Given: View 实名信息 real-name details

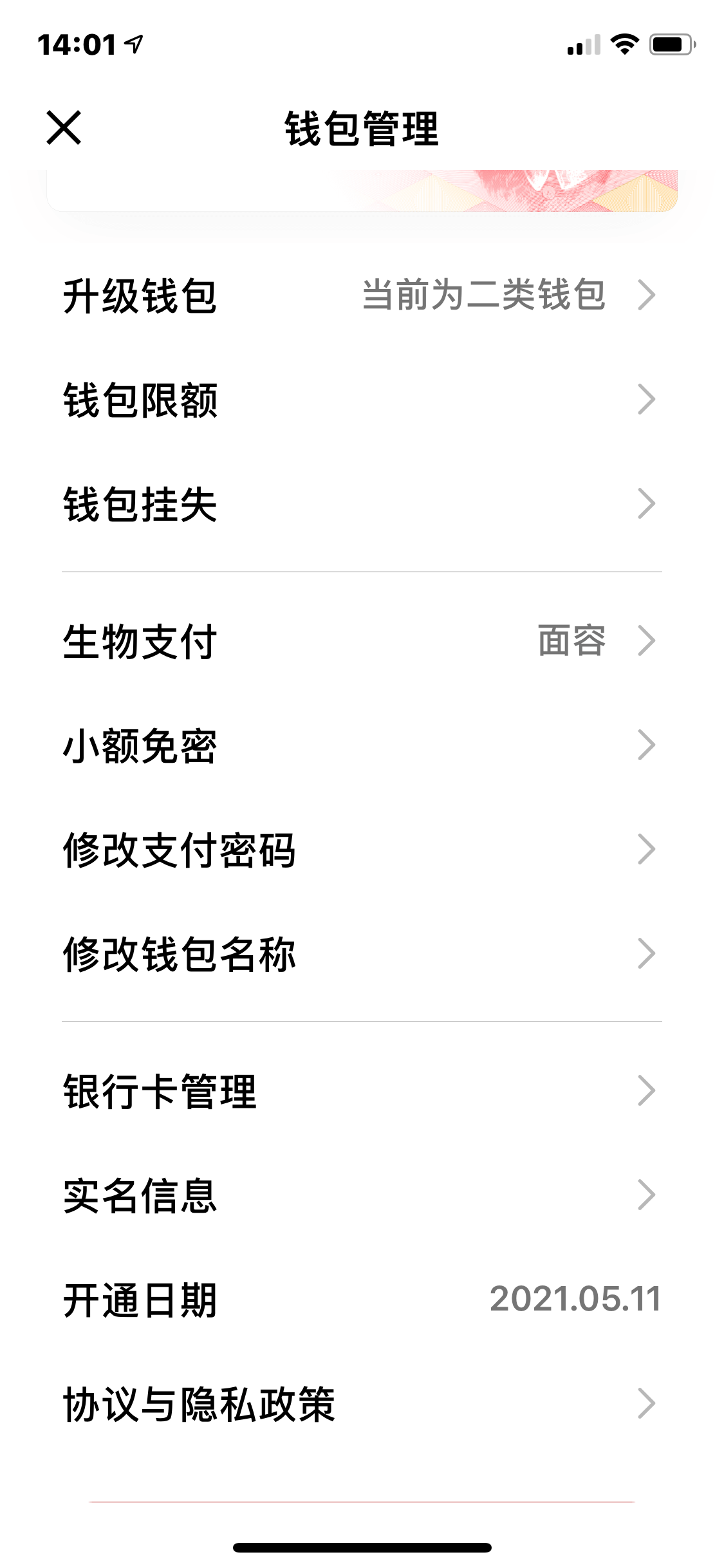Looking at the screenshot, I should pos(360,1195).
